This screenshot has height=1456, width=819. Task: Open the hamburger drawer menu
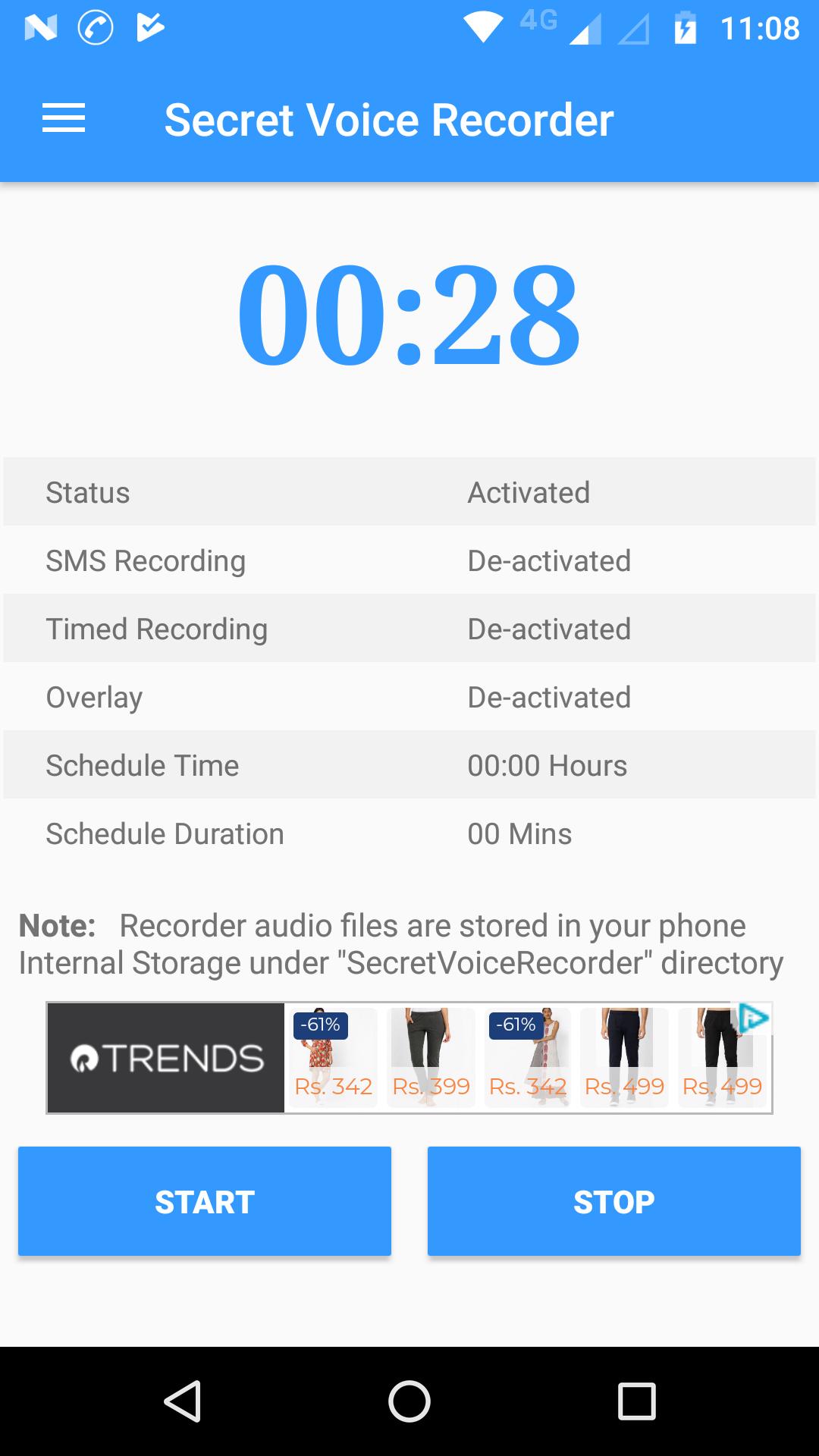coord(64,119)
